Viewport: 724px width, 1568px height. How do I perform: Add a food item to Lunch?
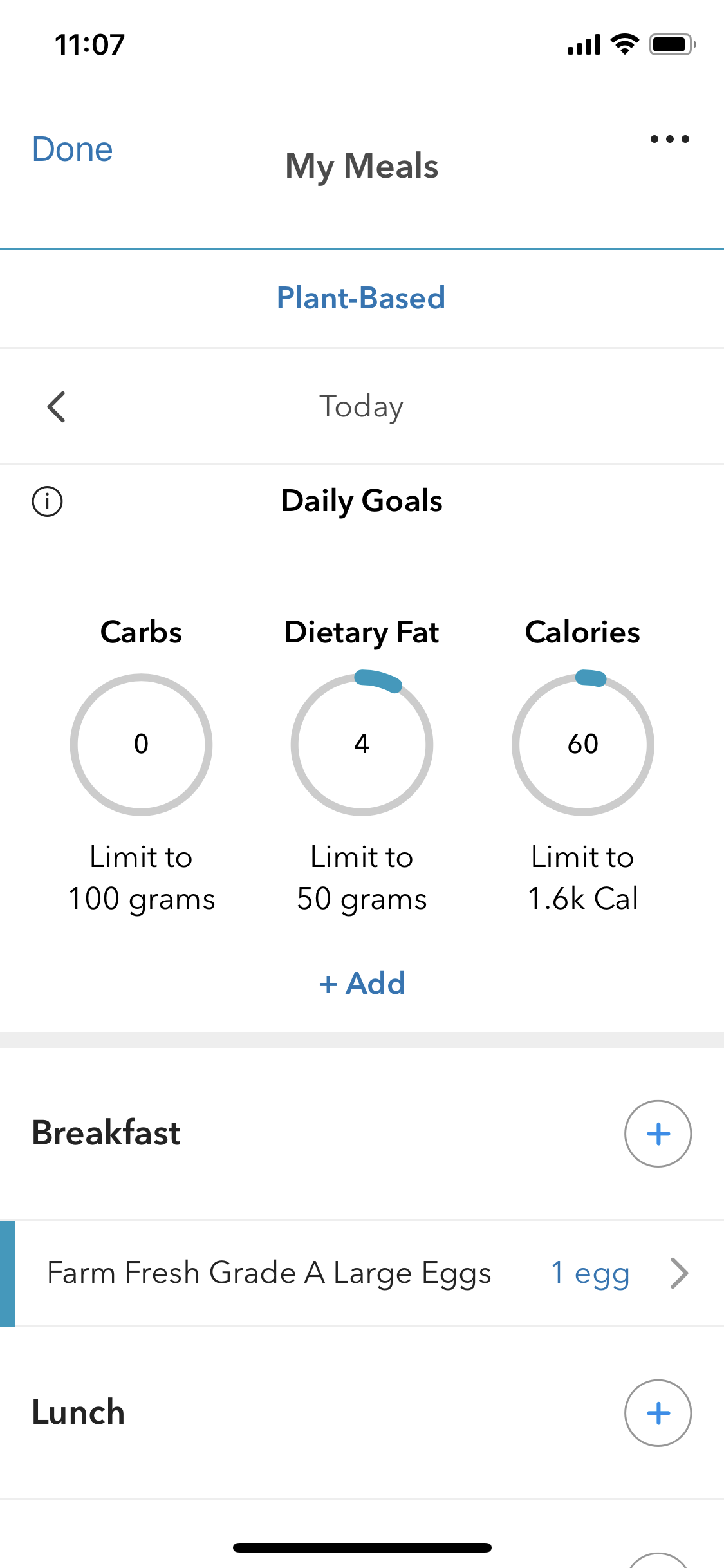658,1413
